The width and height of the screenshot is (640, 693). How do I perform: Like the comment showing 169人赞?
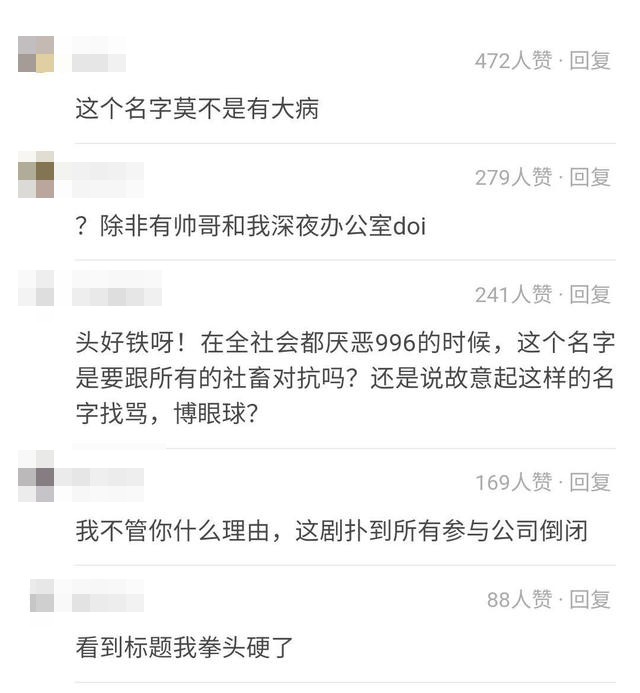(513, 483)
